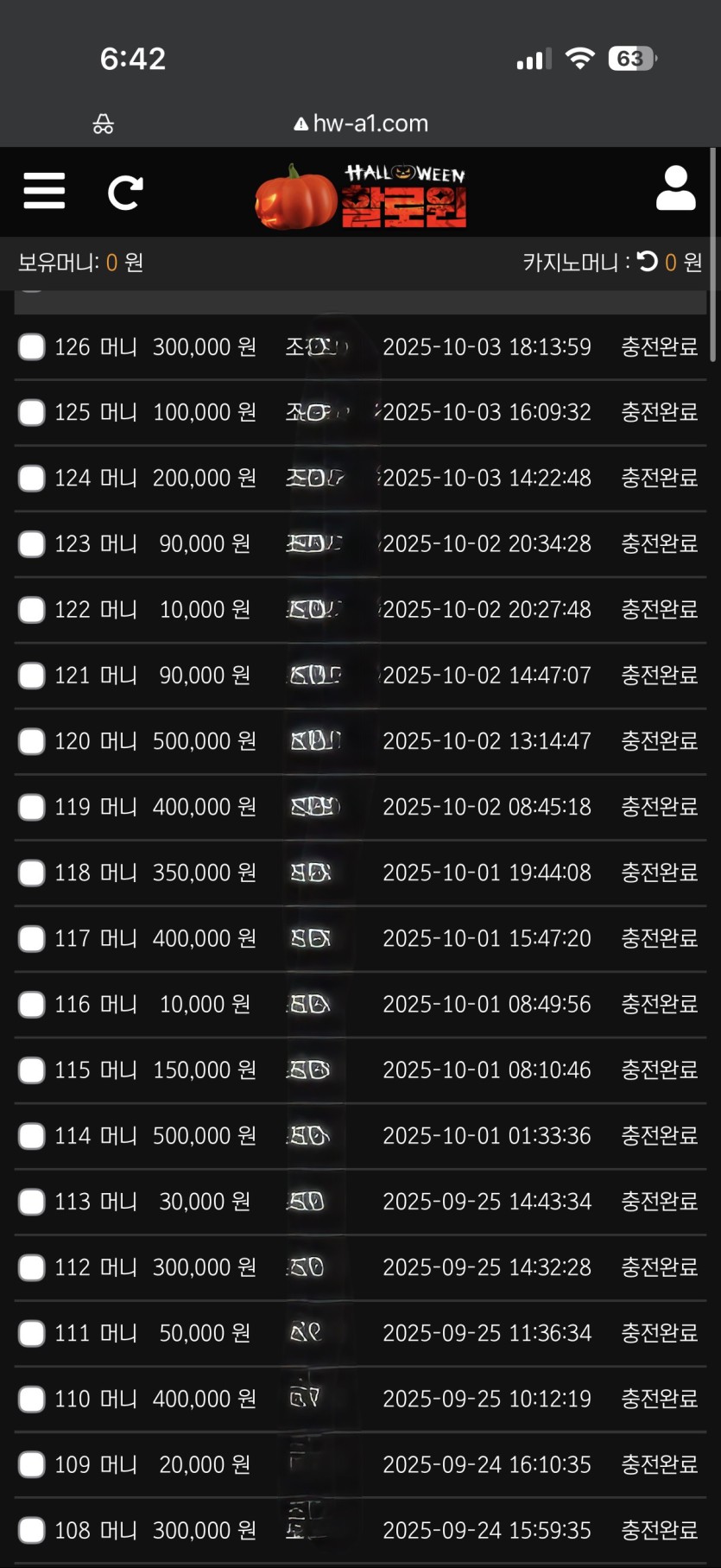Select entry 114 checkbox
721x1568 pixels.
click(x=32, y=1136)
